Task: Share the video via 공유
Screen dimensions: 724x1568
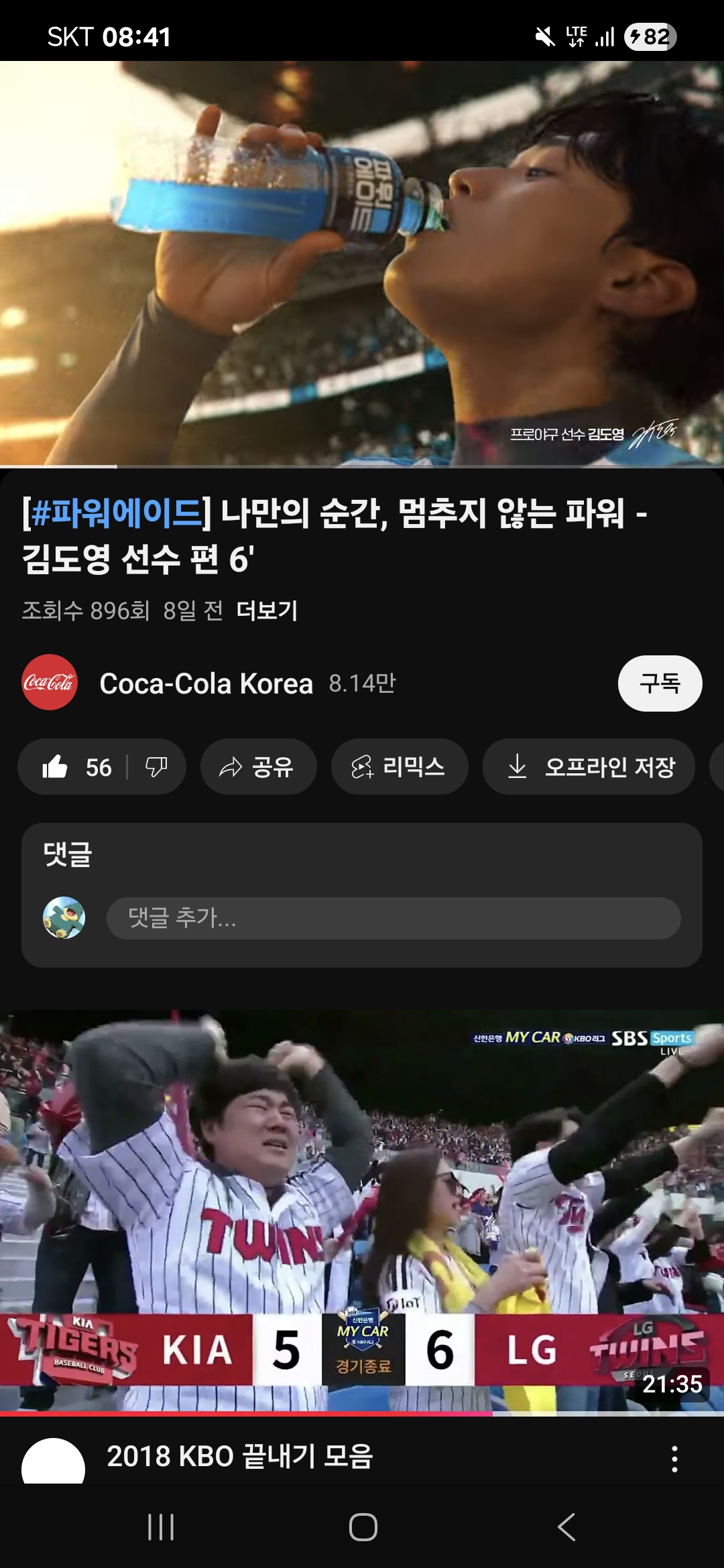Action: 258,767
